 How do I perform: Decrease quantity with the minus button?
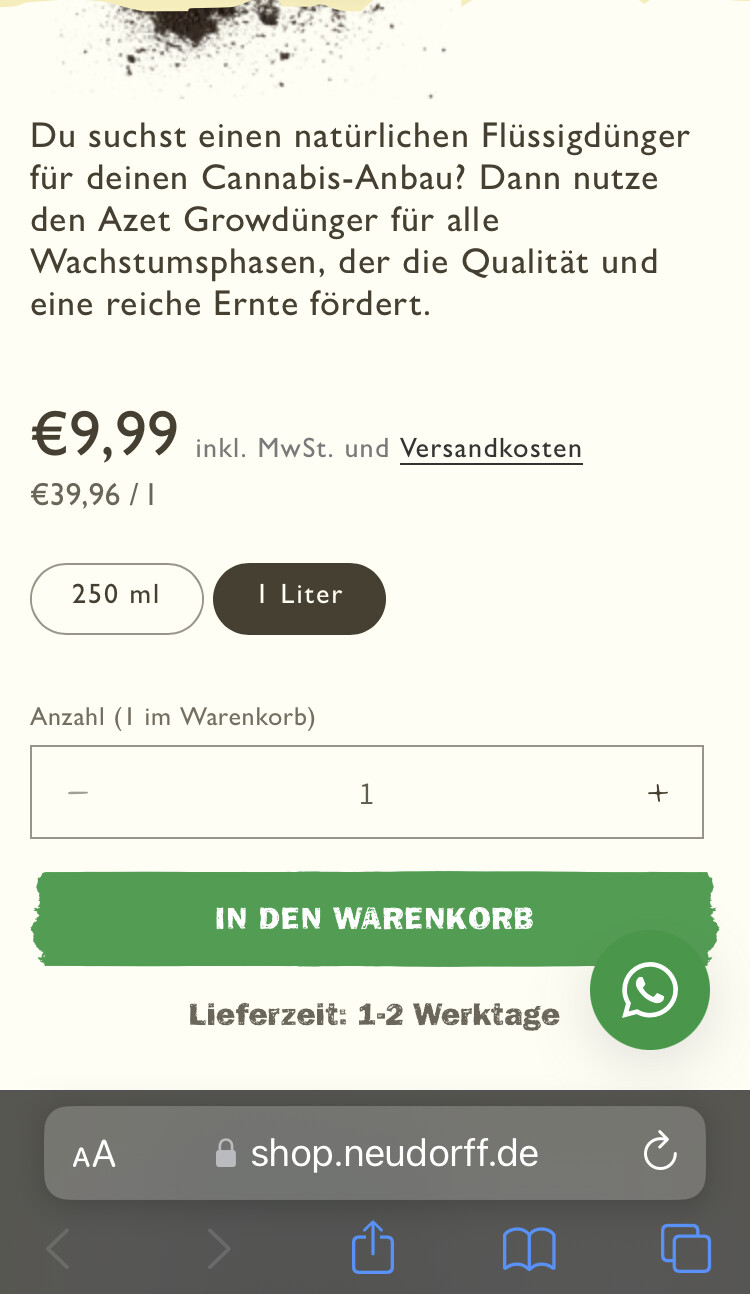tap(78, 793)
